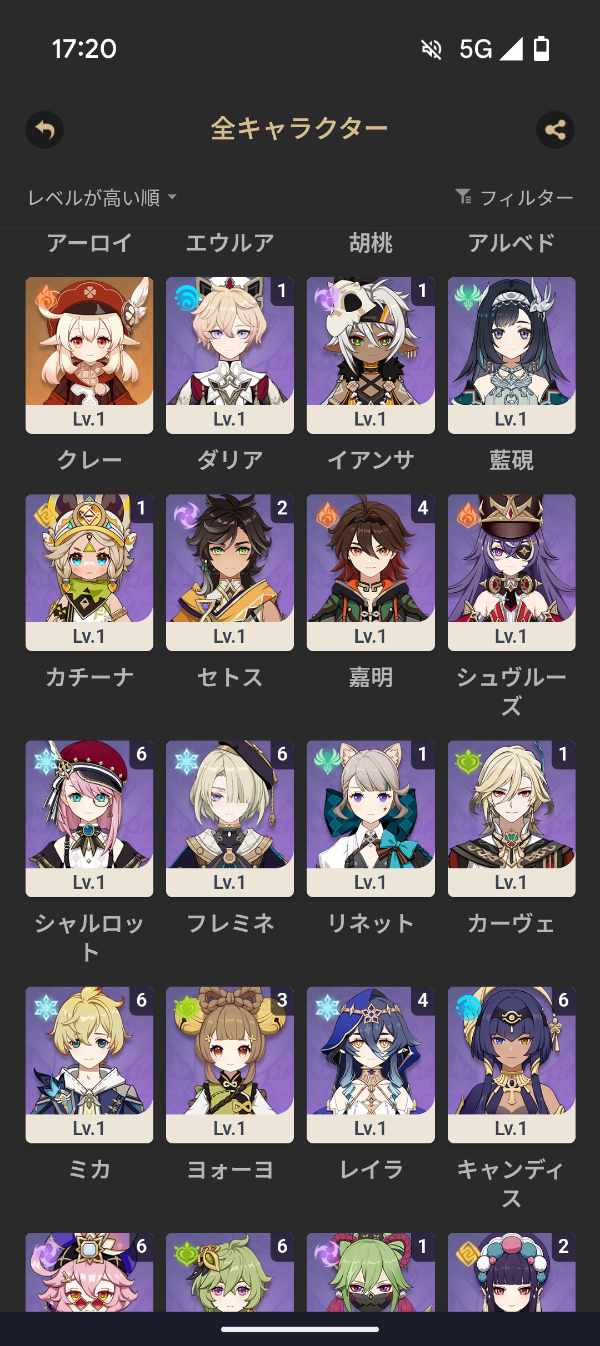Select the シュヴルーズ character card
Screen dimensions: 600x1346
coord(512,571)
